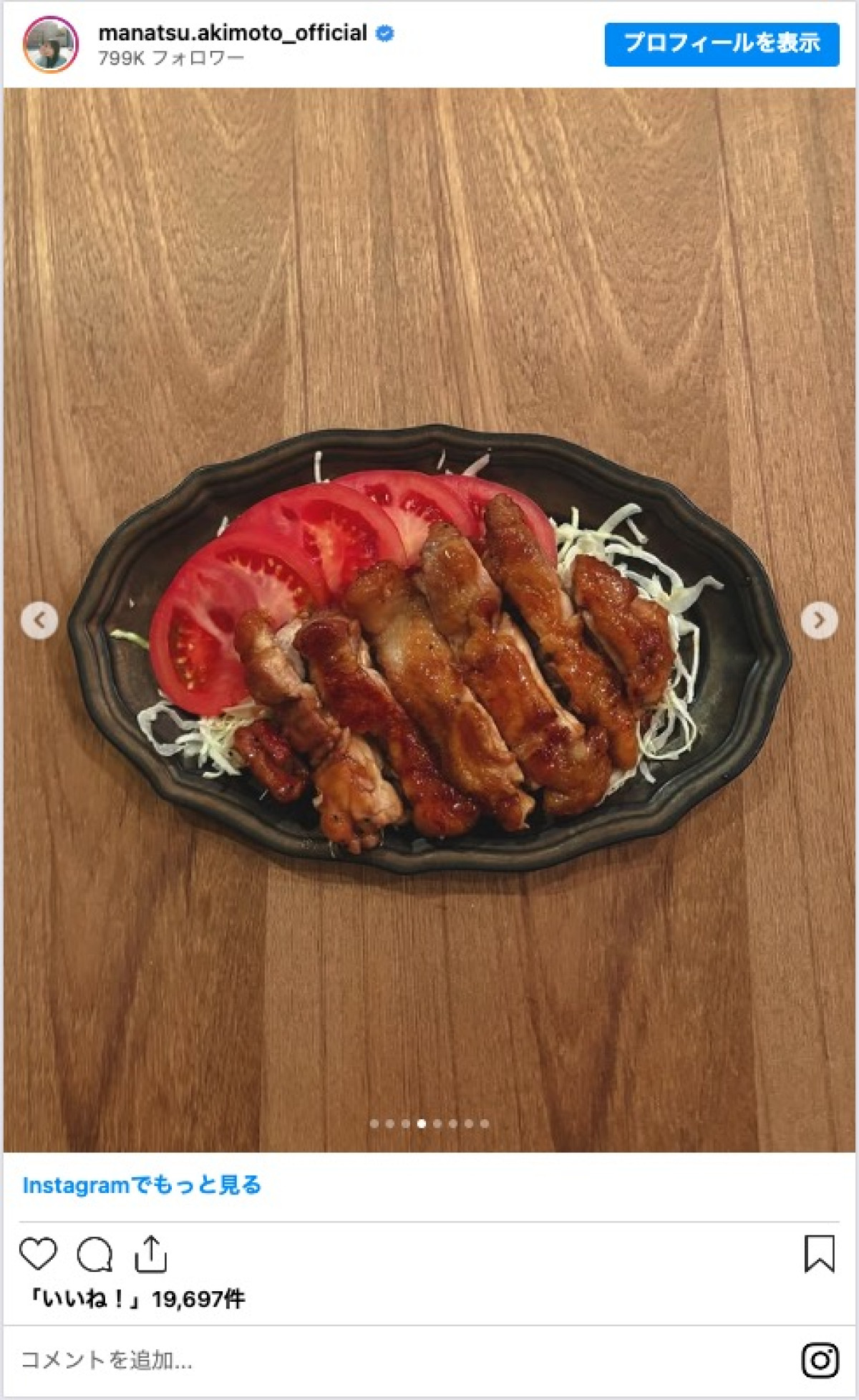Viewport: 859px width, 1400px height.
Task: Open the profile avatar picture
Action: [x=50, y=44]
